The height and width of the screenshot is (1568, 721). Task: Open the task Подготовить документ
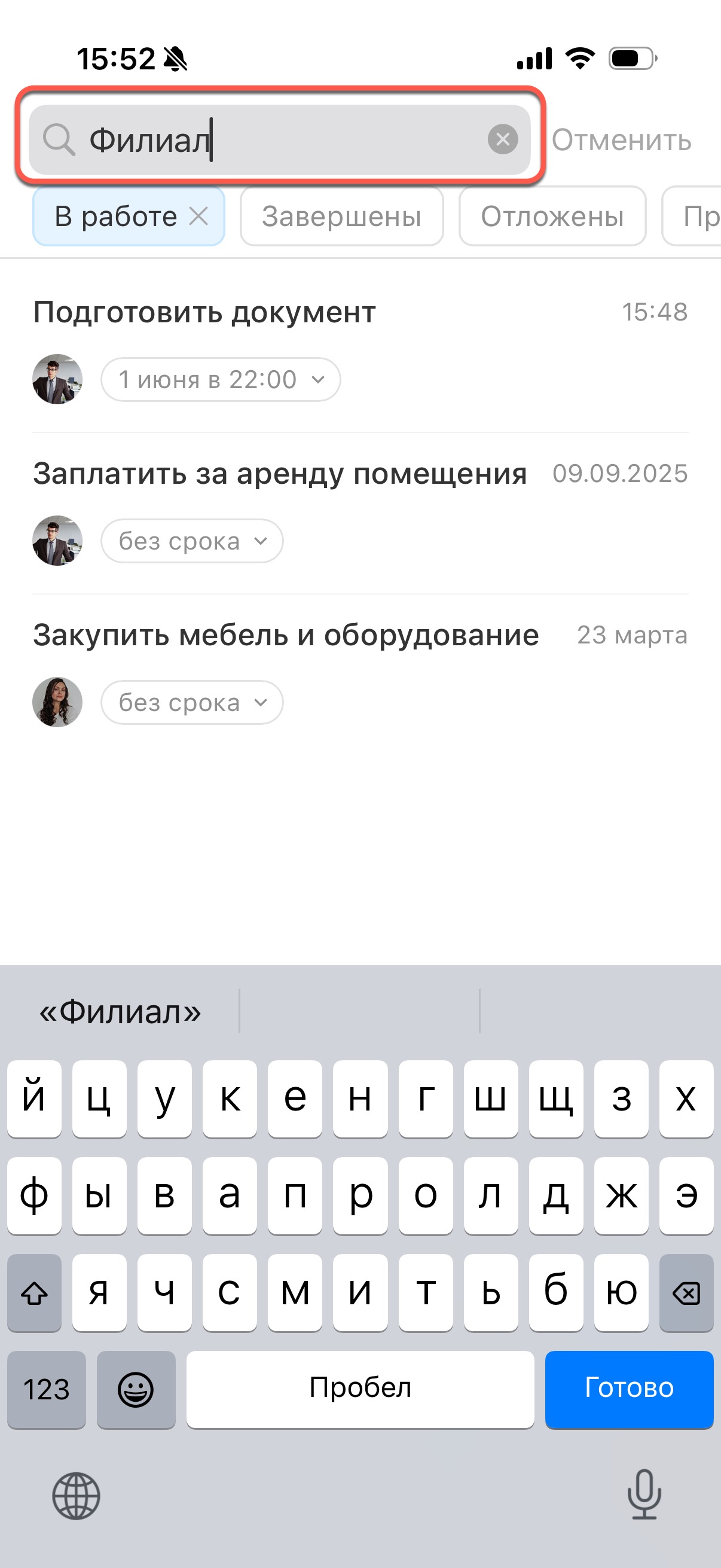tap(204, 312)
